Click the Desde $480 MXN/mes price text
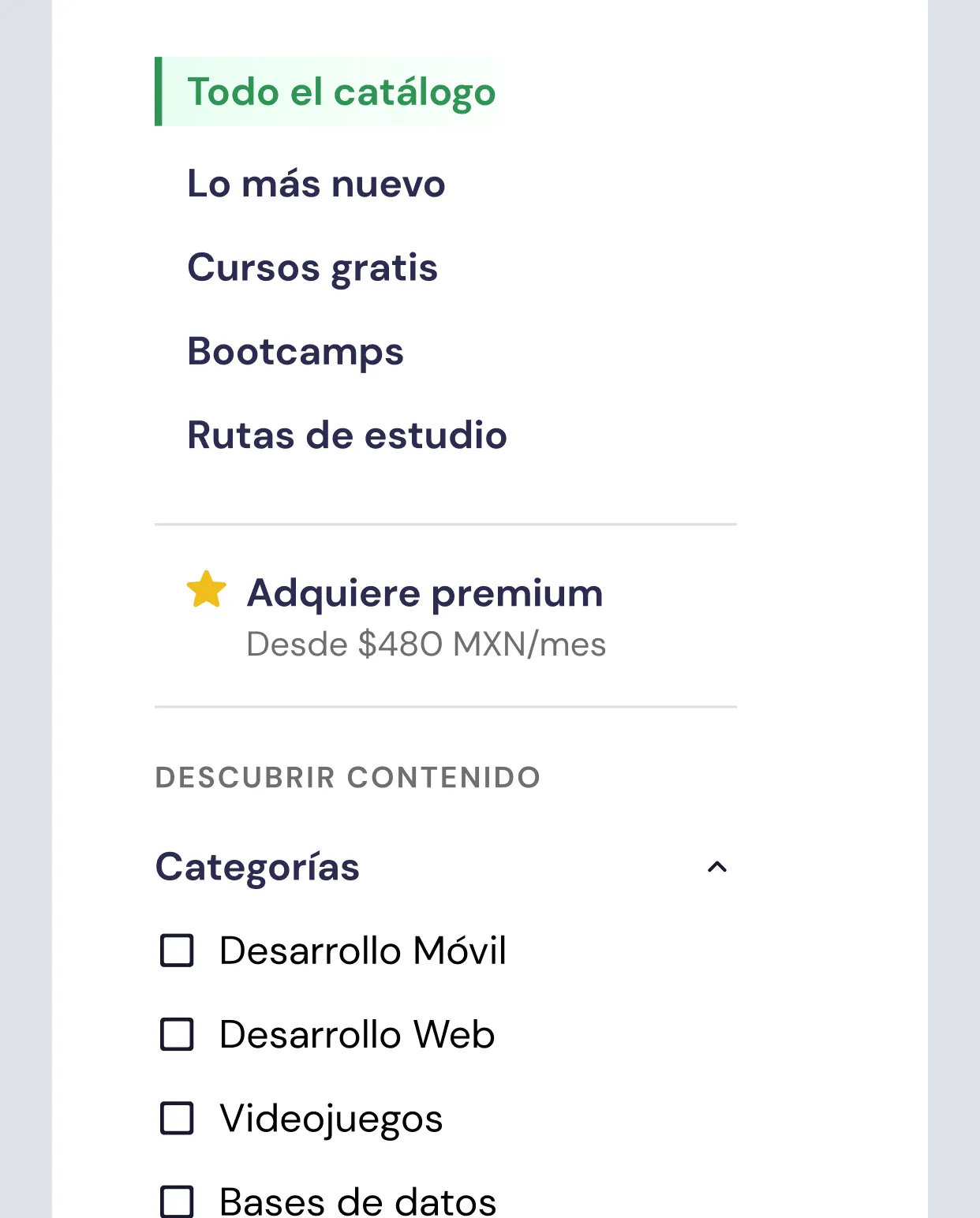Image resolution: width=980 pixels, height=1218 pixels. pyautogui.click(x=426, y=644)
